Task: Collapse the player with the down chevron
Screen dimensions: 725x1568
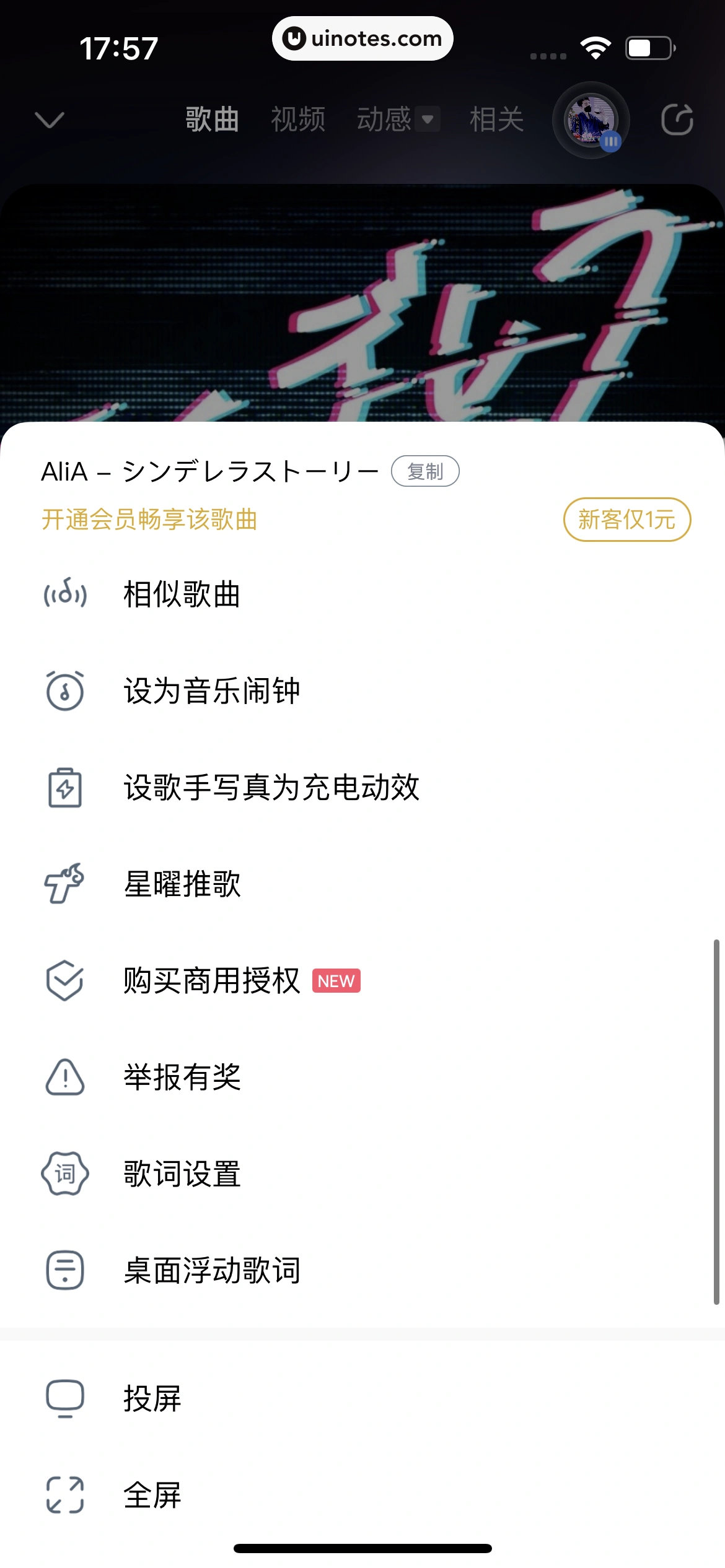Action: tap(50, 120)
